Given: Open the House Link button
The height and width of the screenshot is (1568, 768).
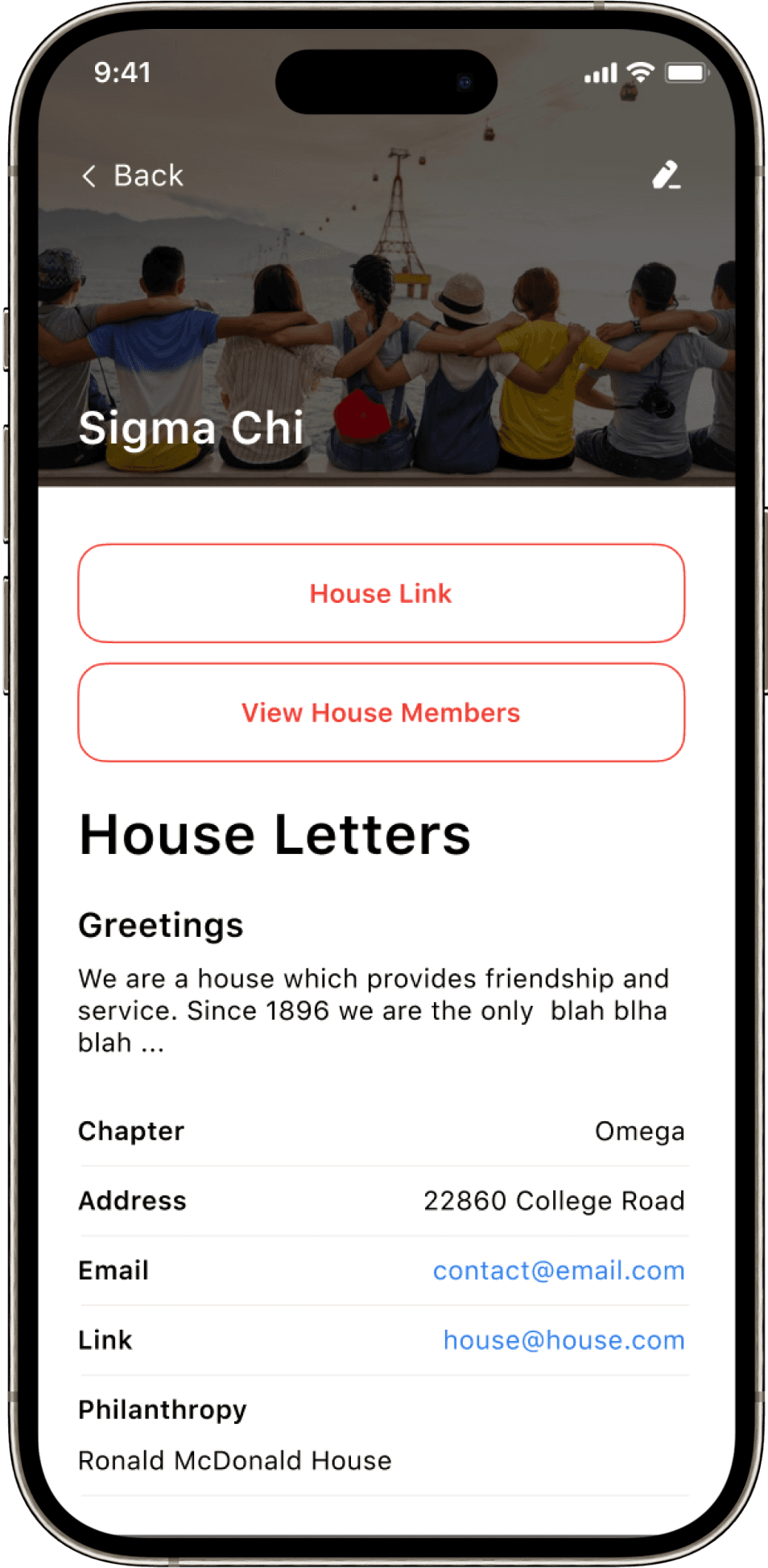Looking at the screenshot, I should pos(381,594).
